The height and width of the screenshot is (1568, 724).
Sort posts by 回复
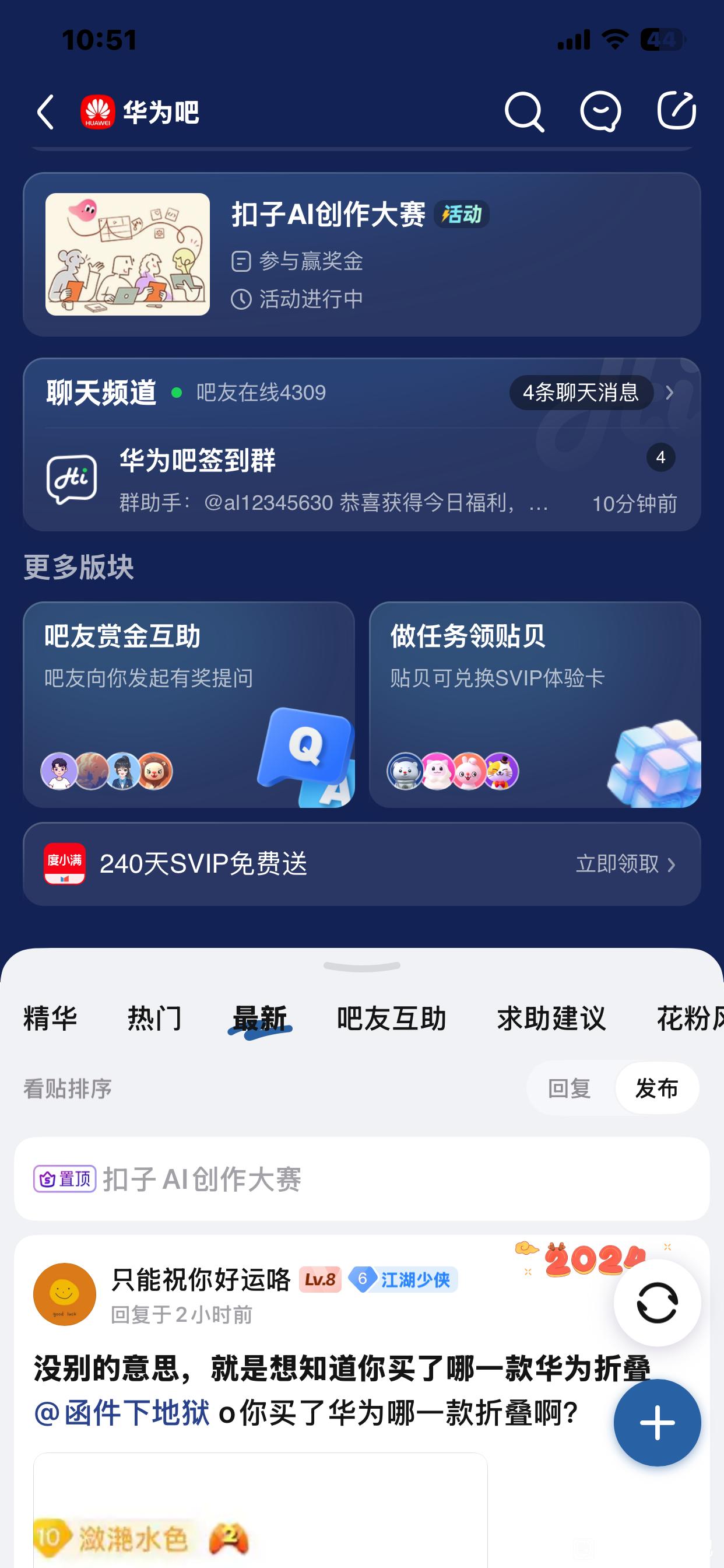coord(570,1088)
